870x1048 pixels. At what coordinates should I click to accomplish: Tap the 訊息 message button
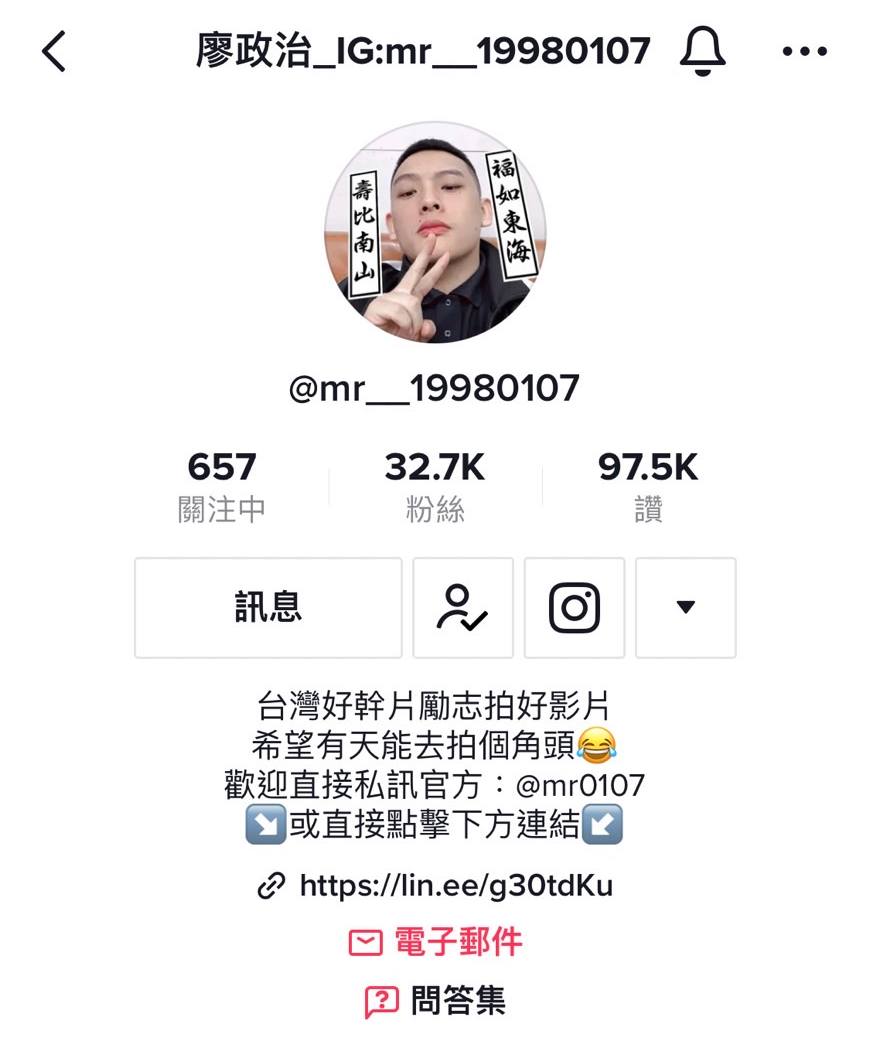pyautogui.click(x=268, y=608)
